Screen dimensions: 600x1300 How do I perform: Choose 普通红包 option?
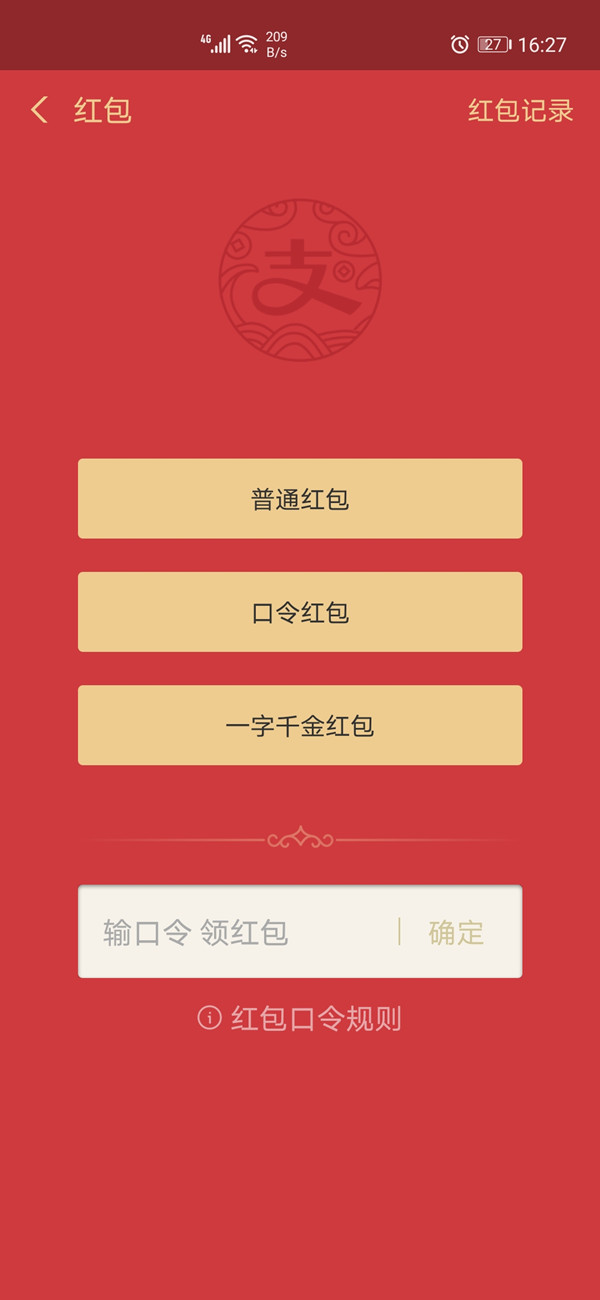pos(300,499)
